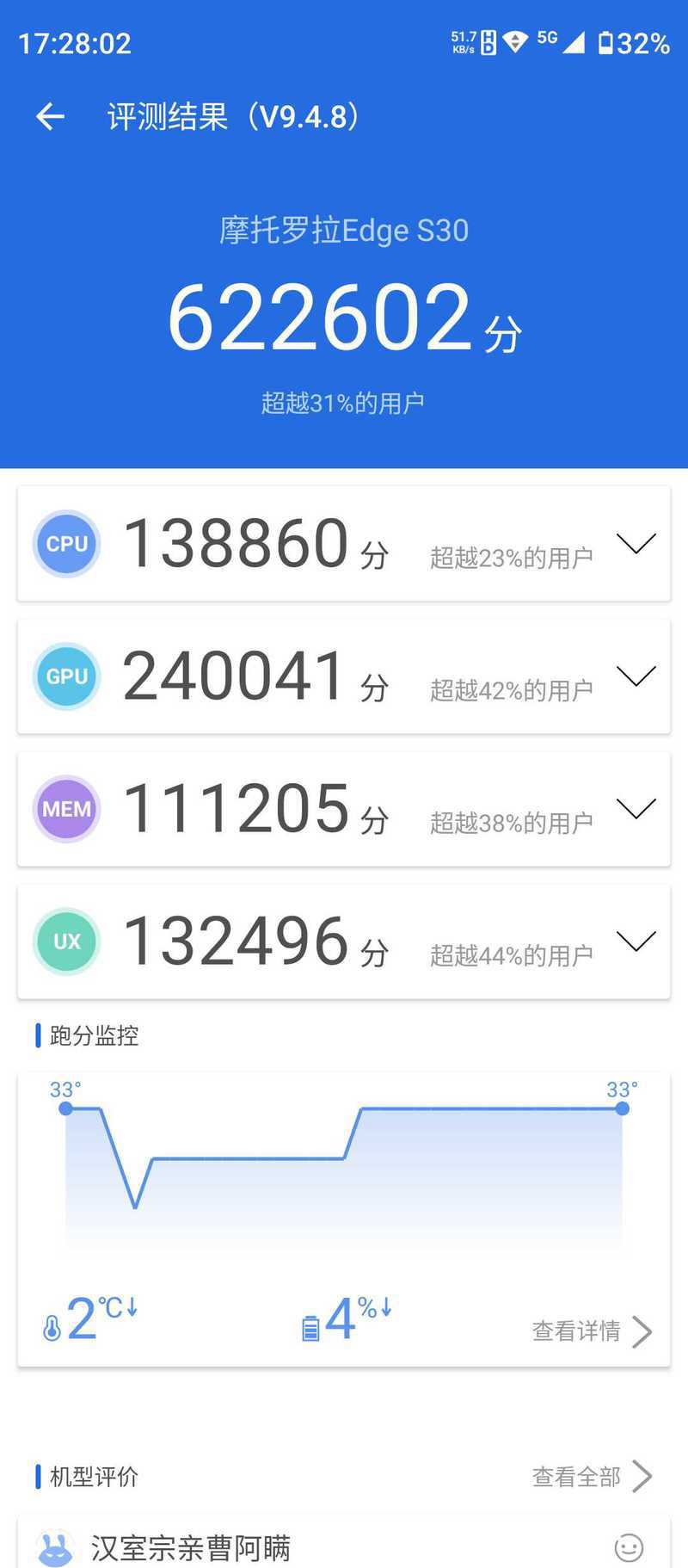The image size is (688, 1568).
Task: Expand the UX score details
Action: pos(636,941)
